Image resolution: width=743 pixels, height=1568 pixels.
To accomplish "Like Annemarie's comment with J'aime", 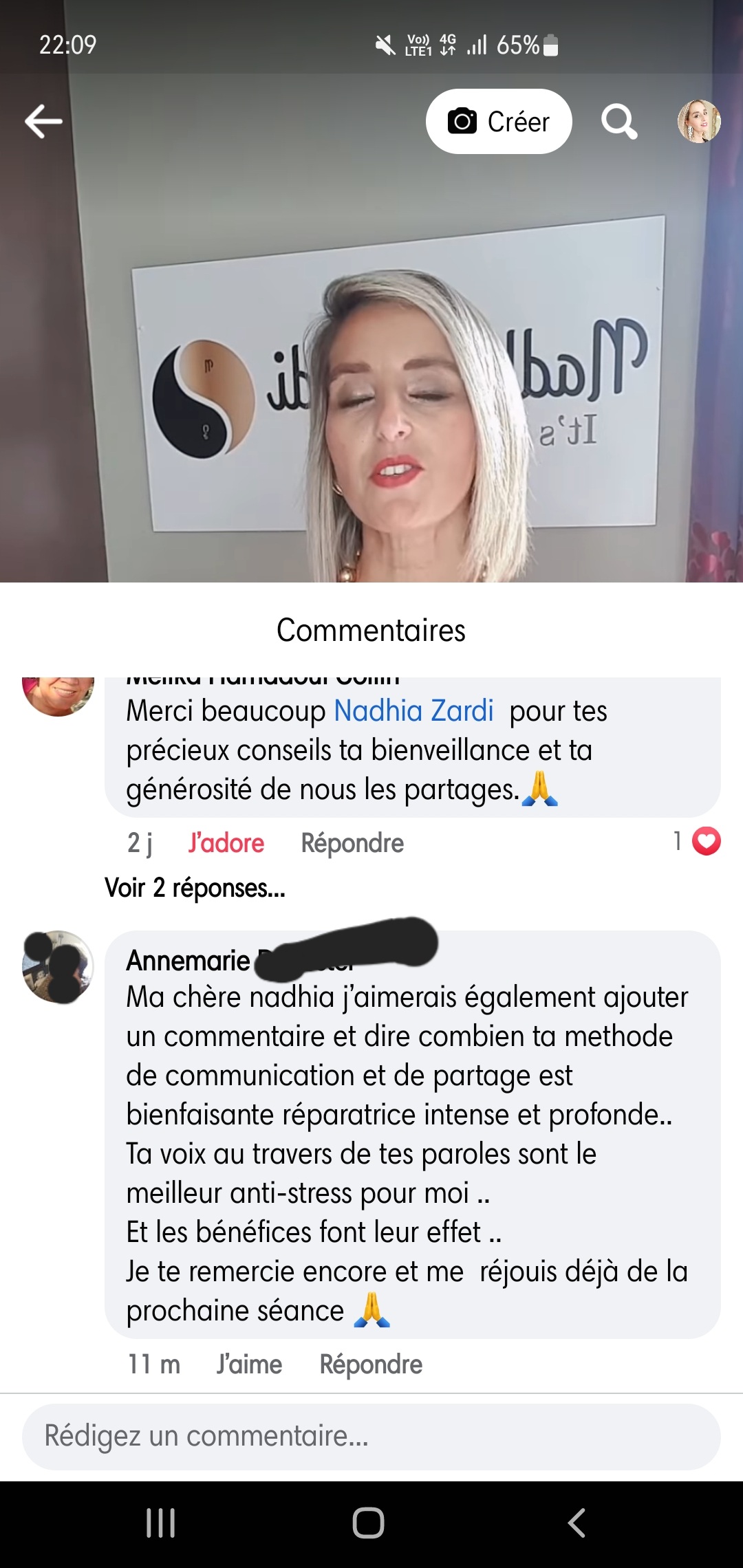I will (x=249, y=1364).
